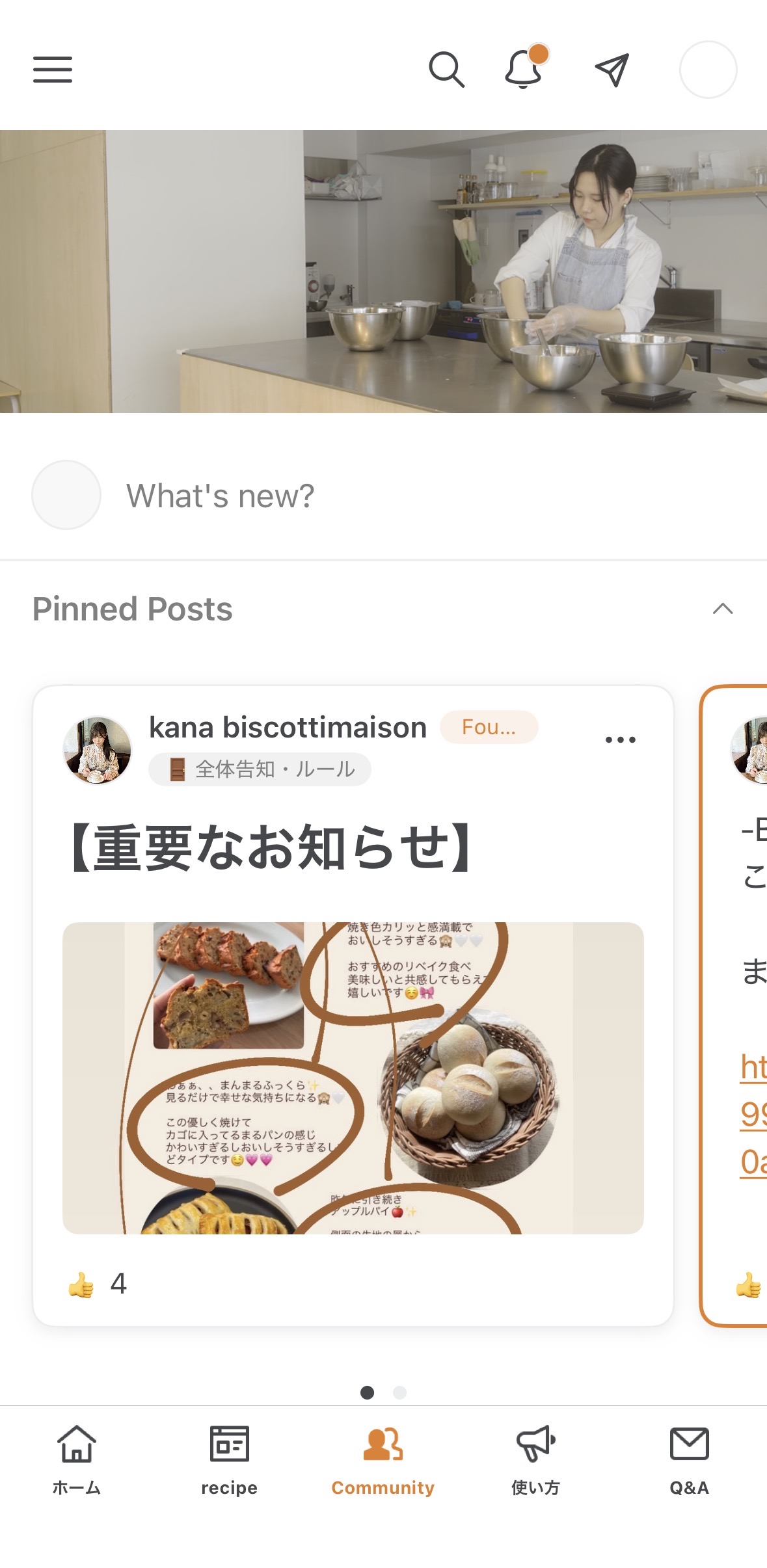Open kana biscottimaison's profile picture

coord(98,750)
